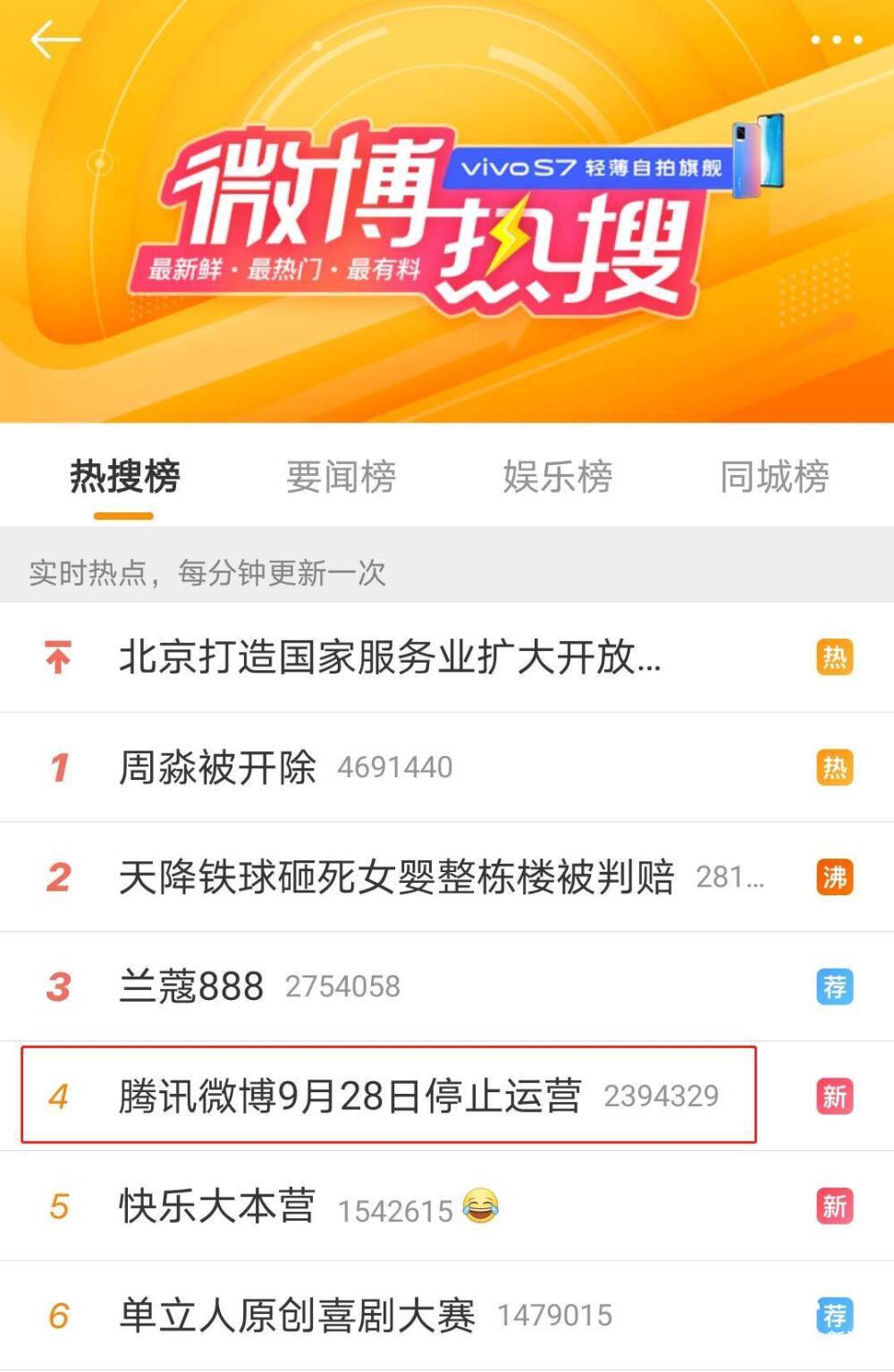Switch to the 要闻榜 tab
The width and height of the screenshot is (894, 1372).
tap(342, 478)
